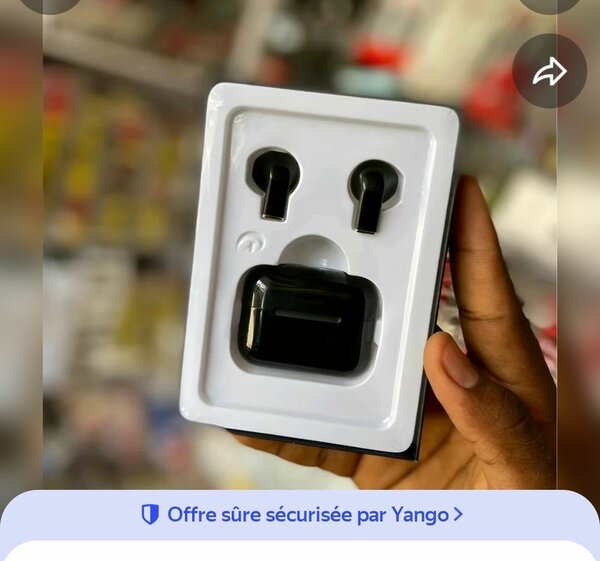
Task: Open the Offre sûre sécurisée par Yango link
Action: [301, 514]
